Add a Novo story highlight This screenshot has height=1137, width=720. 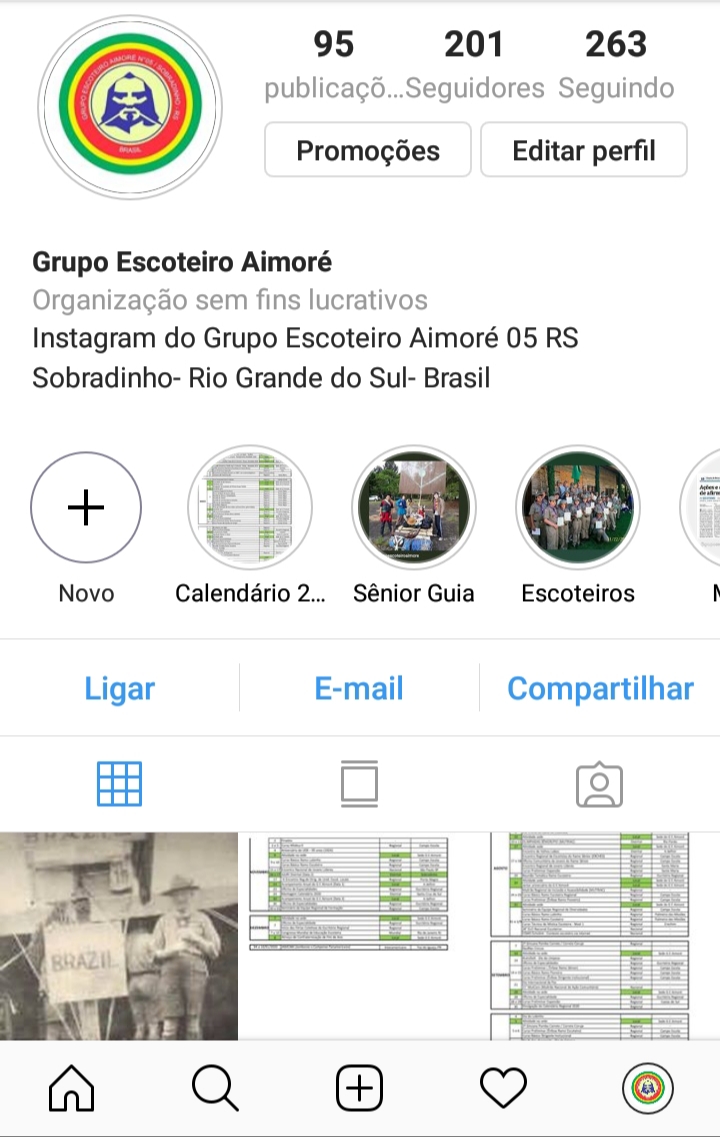(x=86, y=508)
